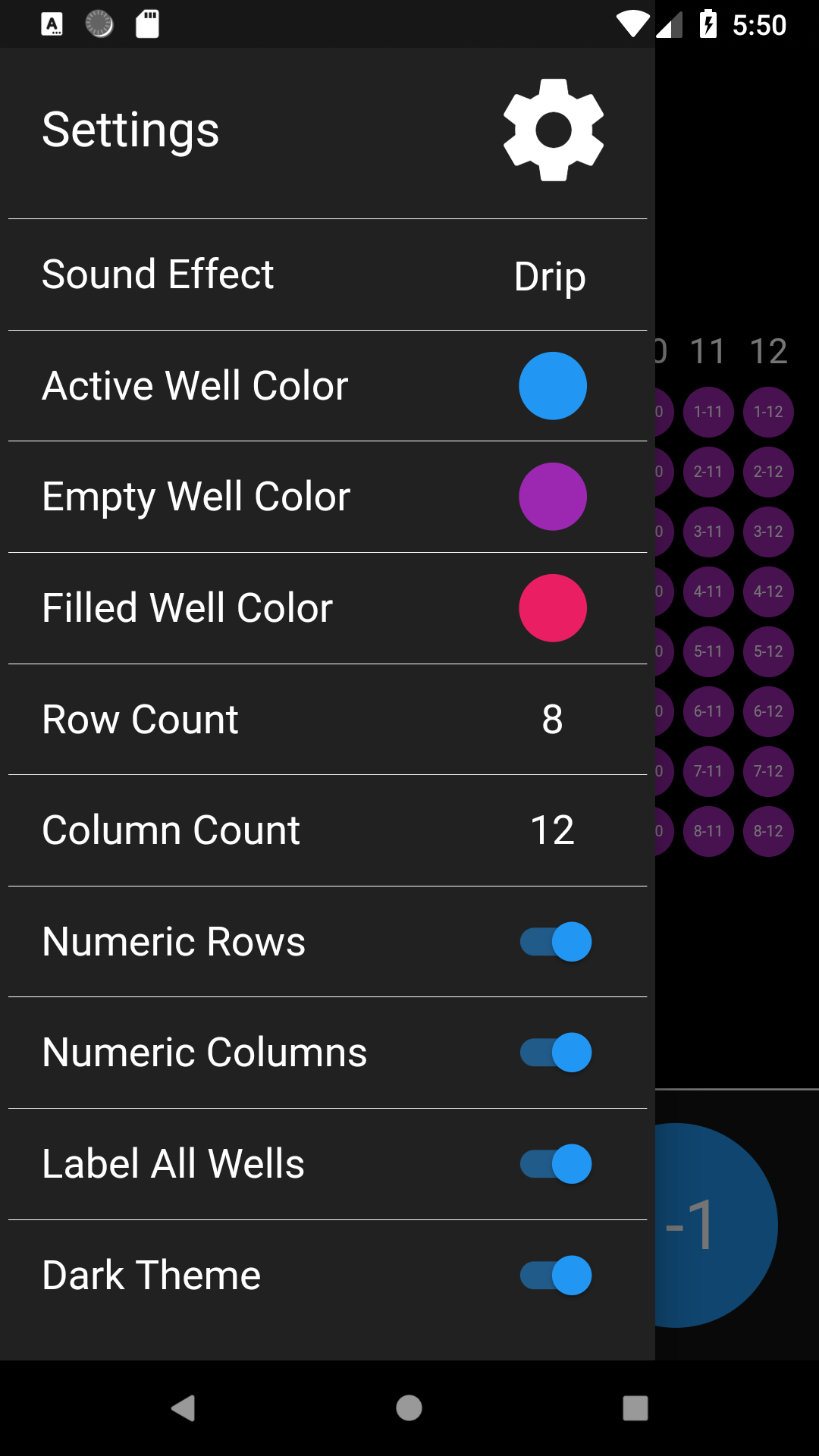Disable the Numeric Columns switch
This screenshot has height=1456, width=819.
pyautogui.click(x=556, y=1052)
